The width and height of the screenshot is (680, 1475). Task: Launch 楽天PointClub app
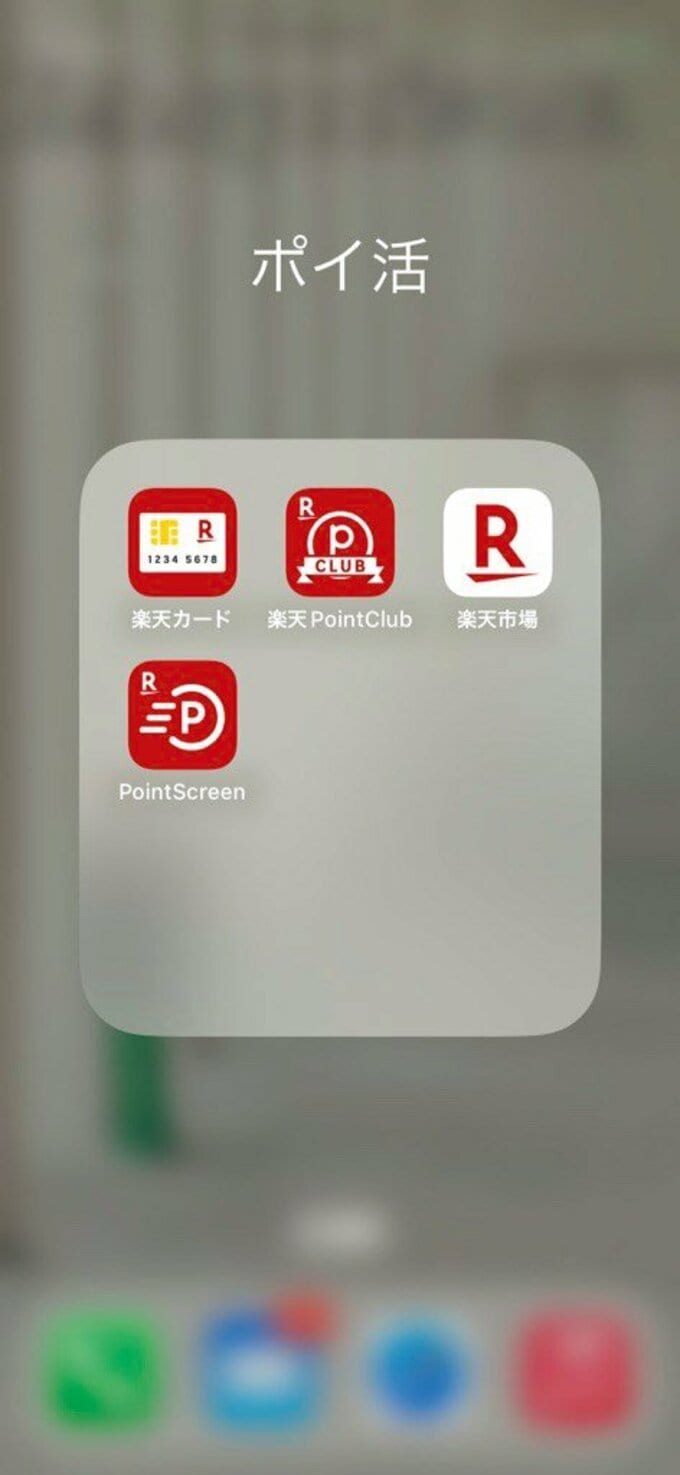[340, 542]
